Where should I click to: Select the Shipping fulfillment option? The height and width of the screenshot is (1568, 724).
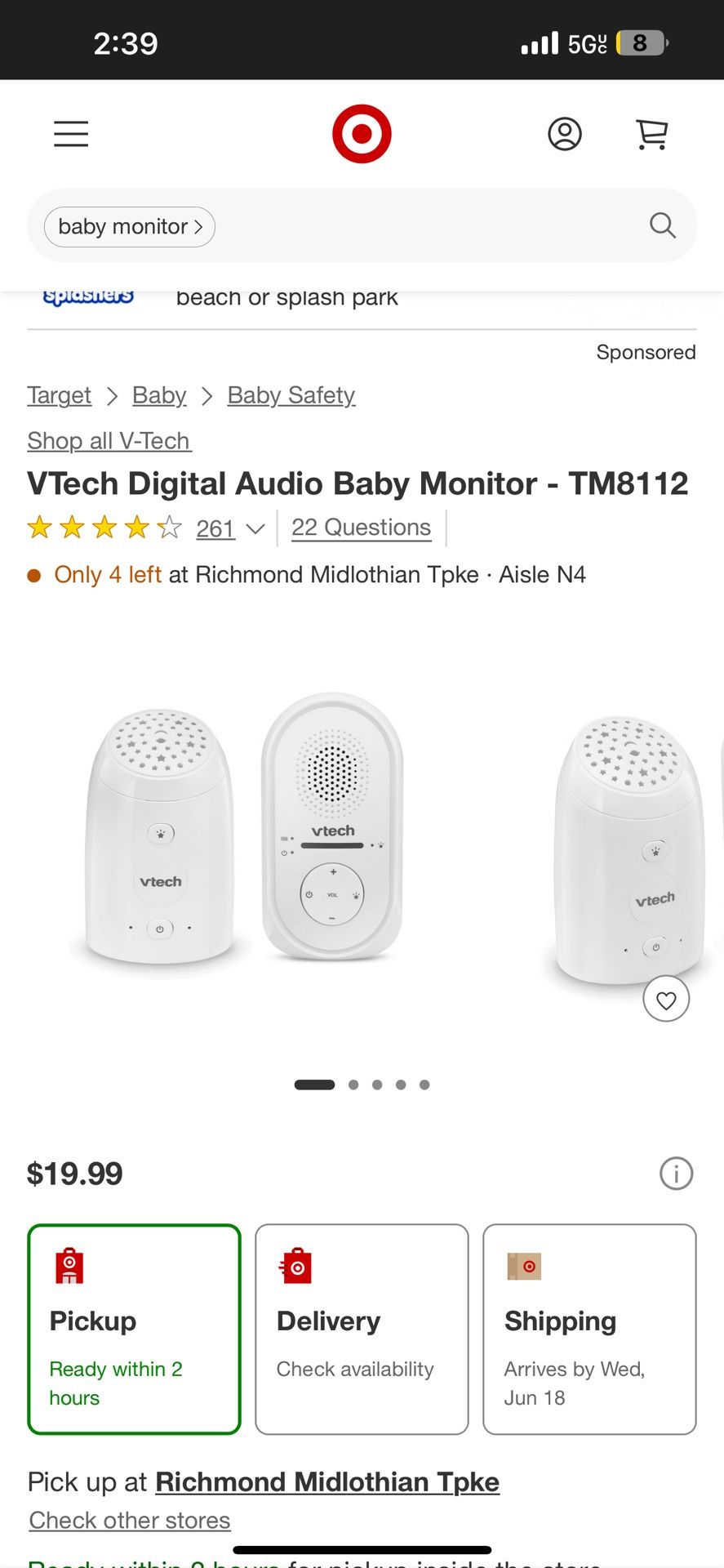click(x=589, y=1329)
